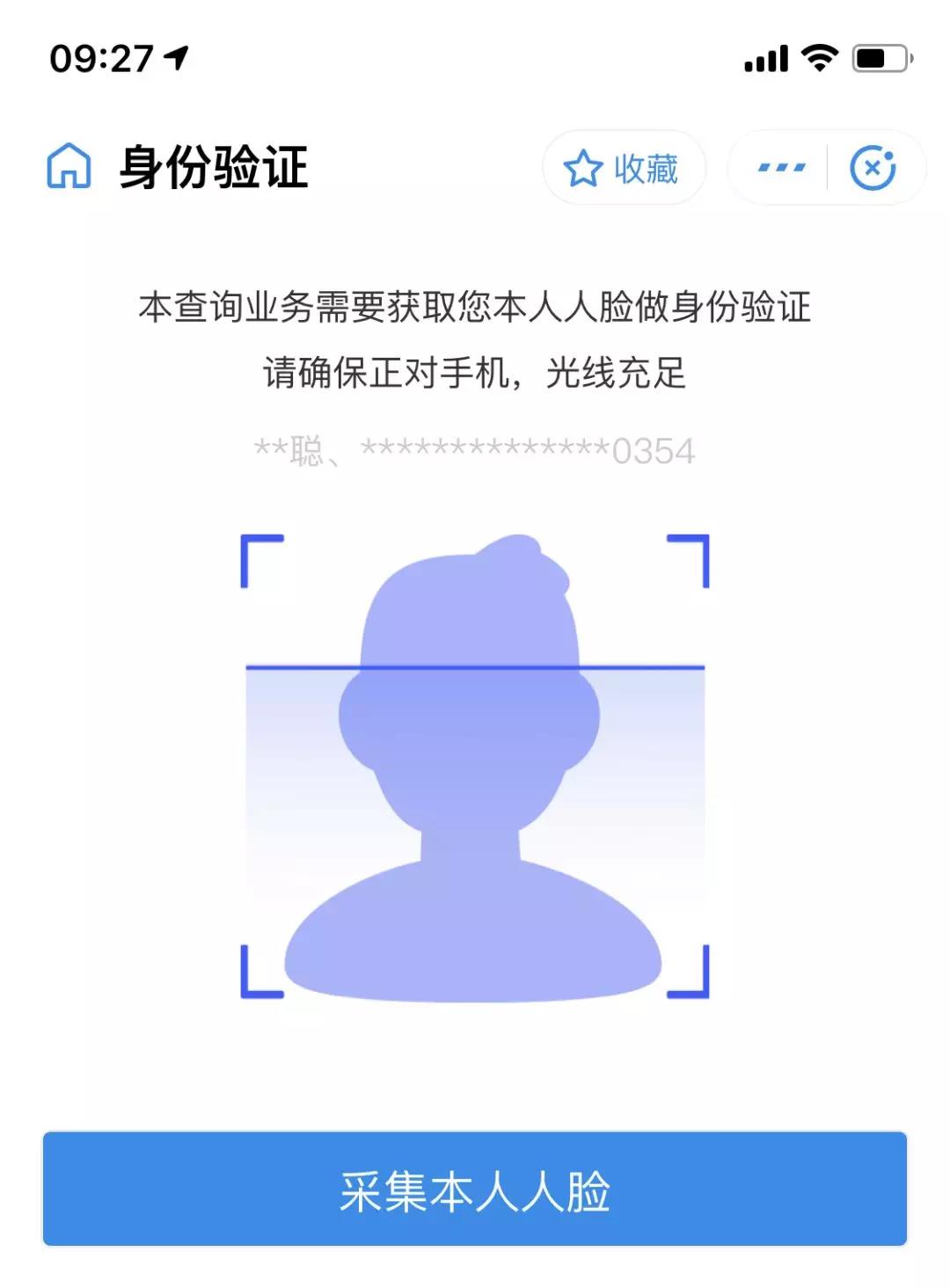950x1288 pixels.
Task: Tap 采集本人人脸 to start face capture
Action: click(475, 1190)
